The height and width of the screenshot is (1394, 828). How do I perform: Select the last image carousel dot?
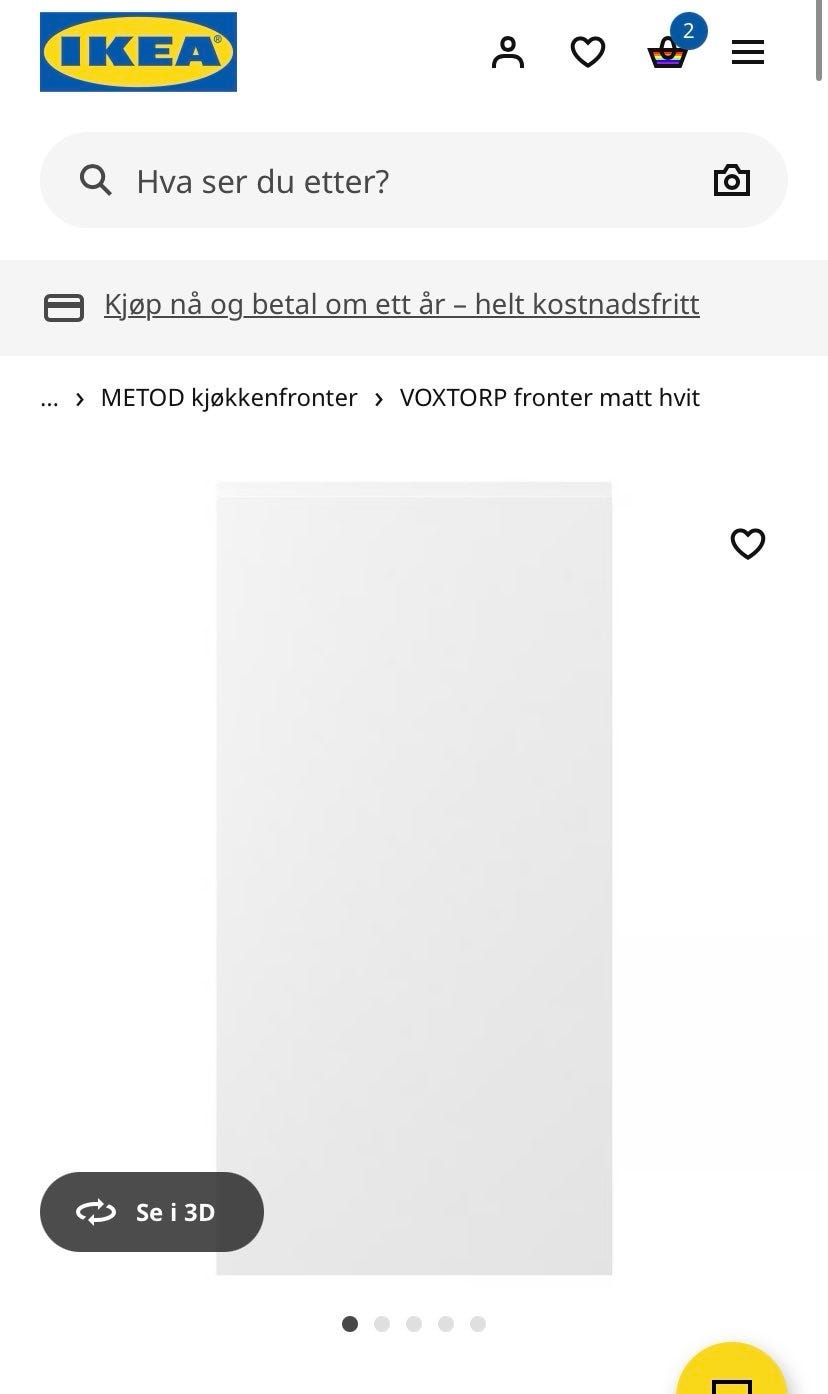(478, 1323)
